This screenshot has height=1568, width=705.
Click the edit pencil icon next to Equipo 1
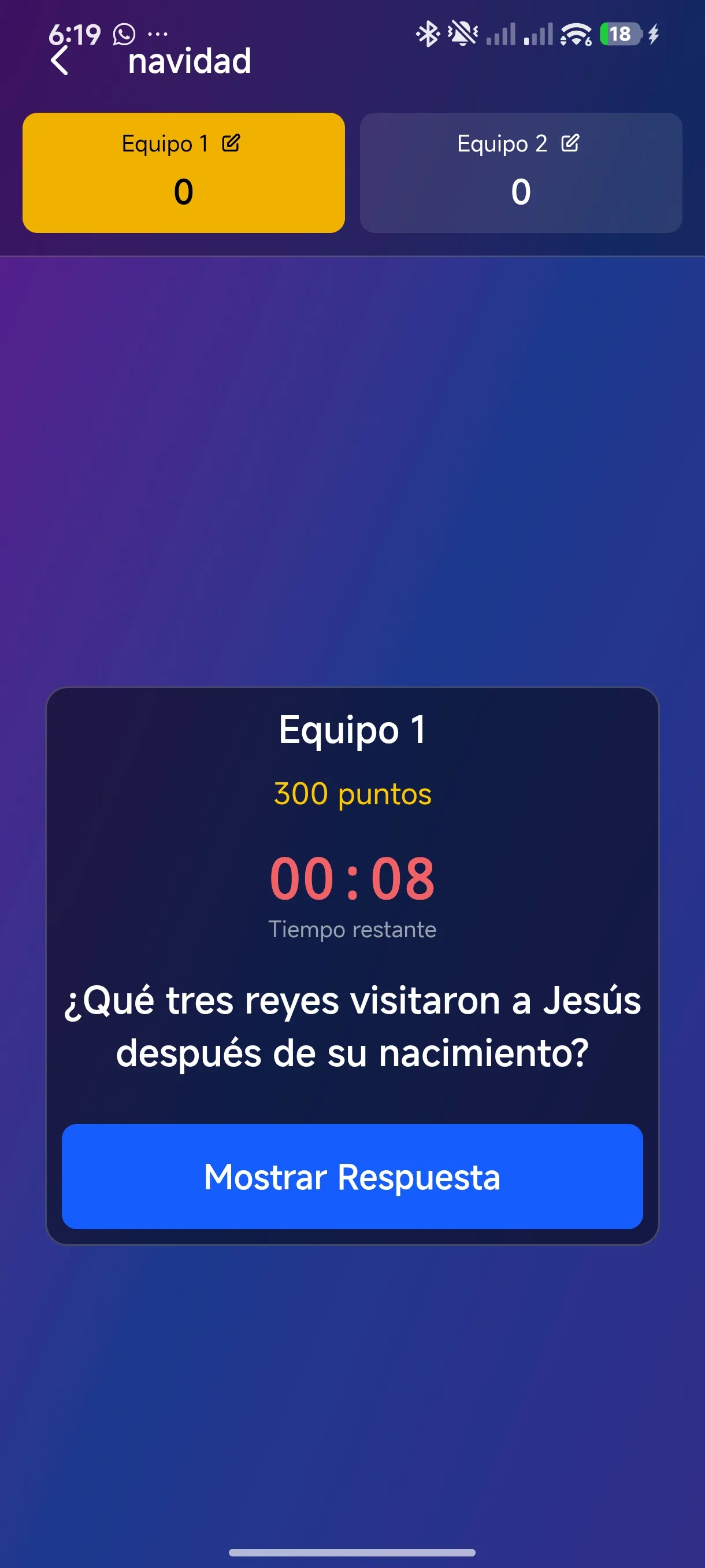(231, 143)
